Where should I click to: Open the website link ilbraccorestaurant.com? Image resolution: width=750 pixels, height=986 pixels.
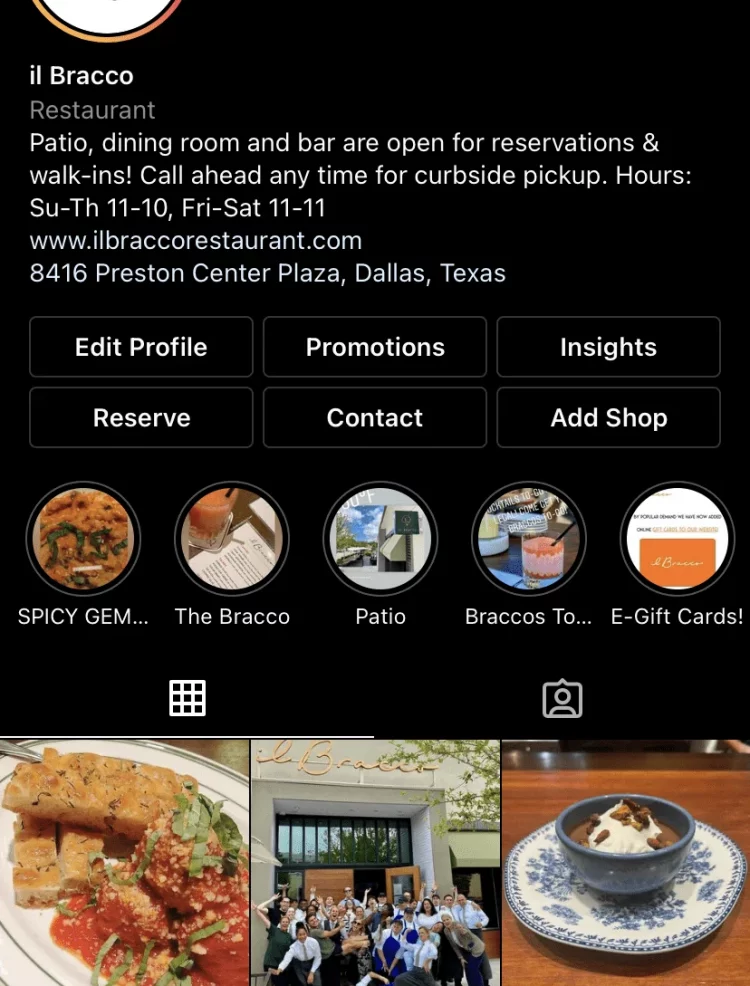(x=196, y=241)
